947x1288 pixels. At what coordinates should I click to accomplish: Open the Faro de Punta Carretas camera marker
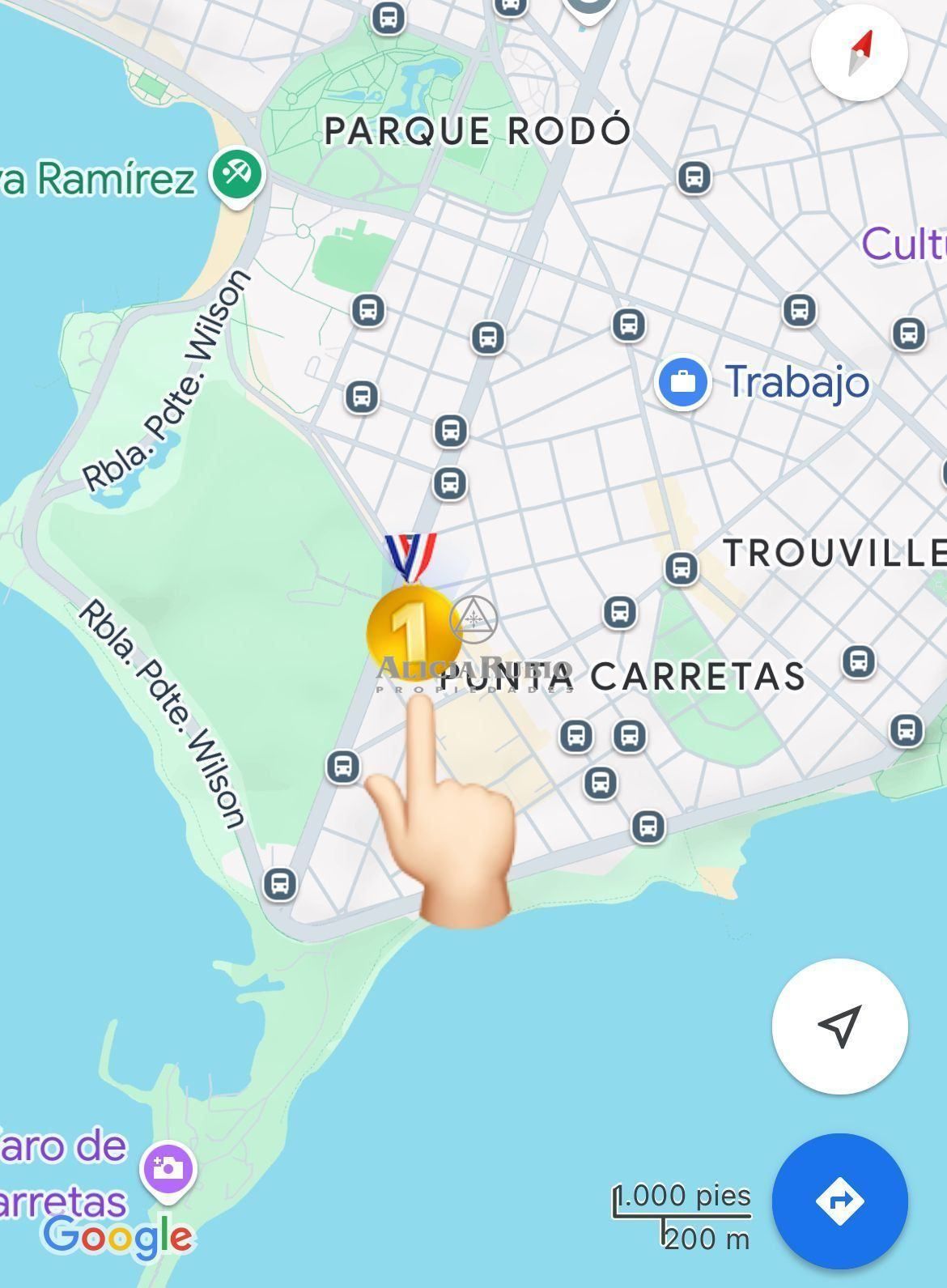(x=168, y=1169)
